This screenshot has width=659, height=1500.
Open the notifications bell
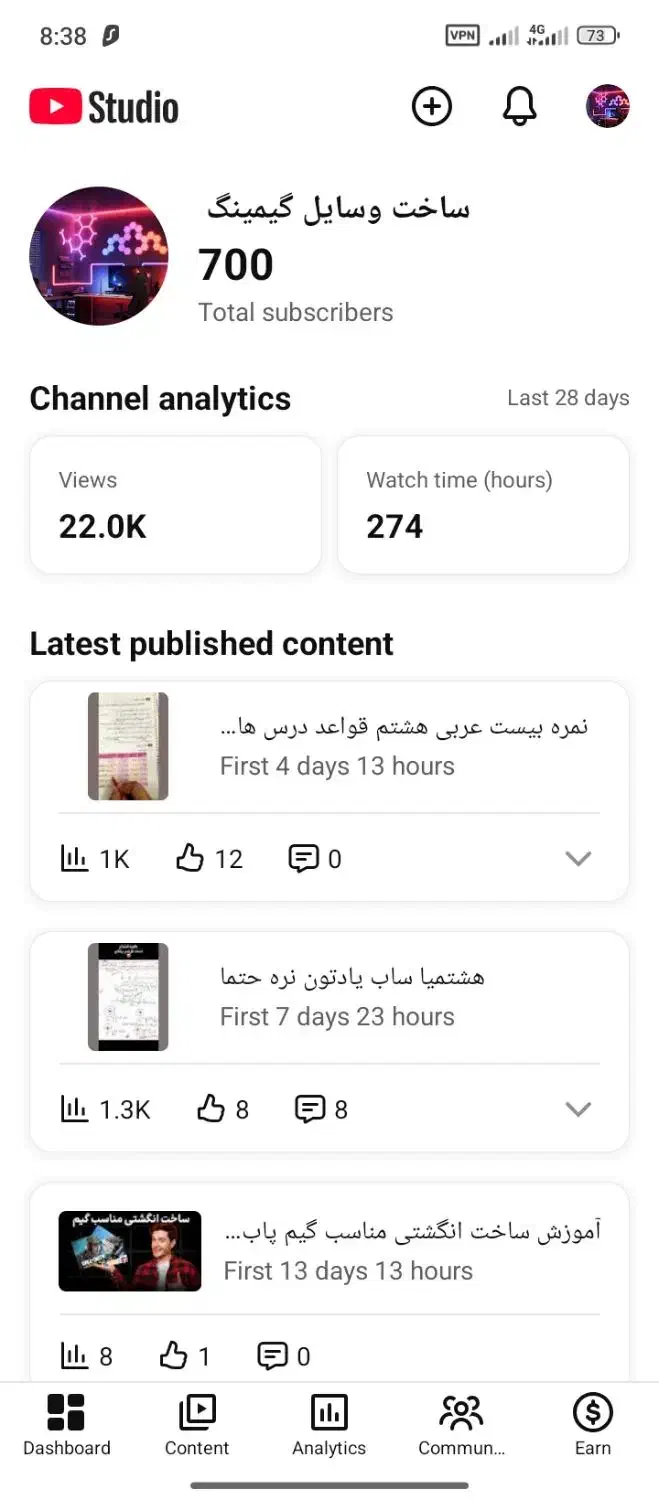coord(519,106)
